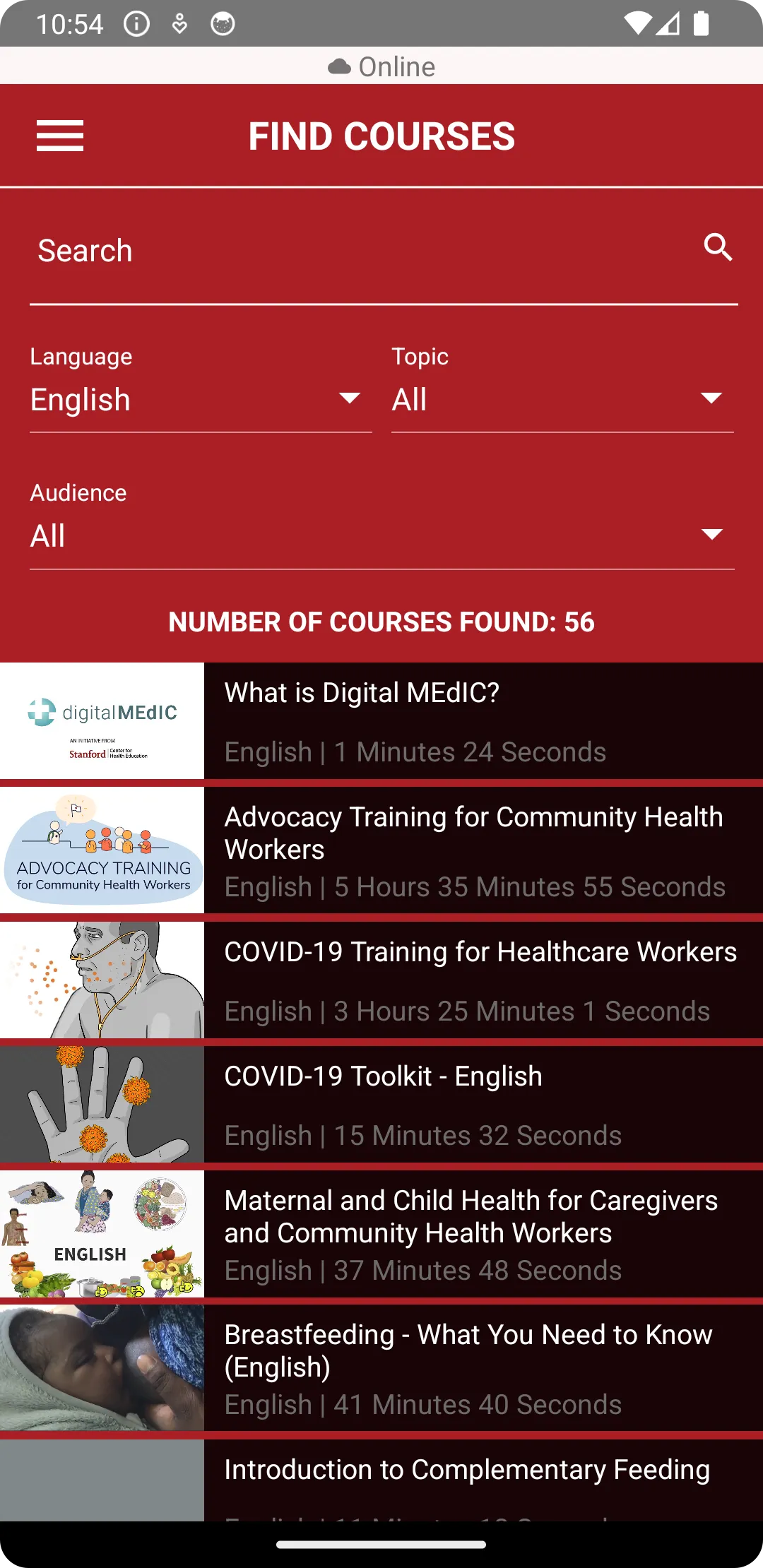
Task: Tap the magnifying glass search icon
Action: [718, 248]
